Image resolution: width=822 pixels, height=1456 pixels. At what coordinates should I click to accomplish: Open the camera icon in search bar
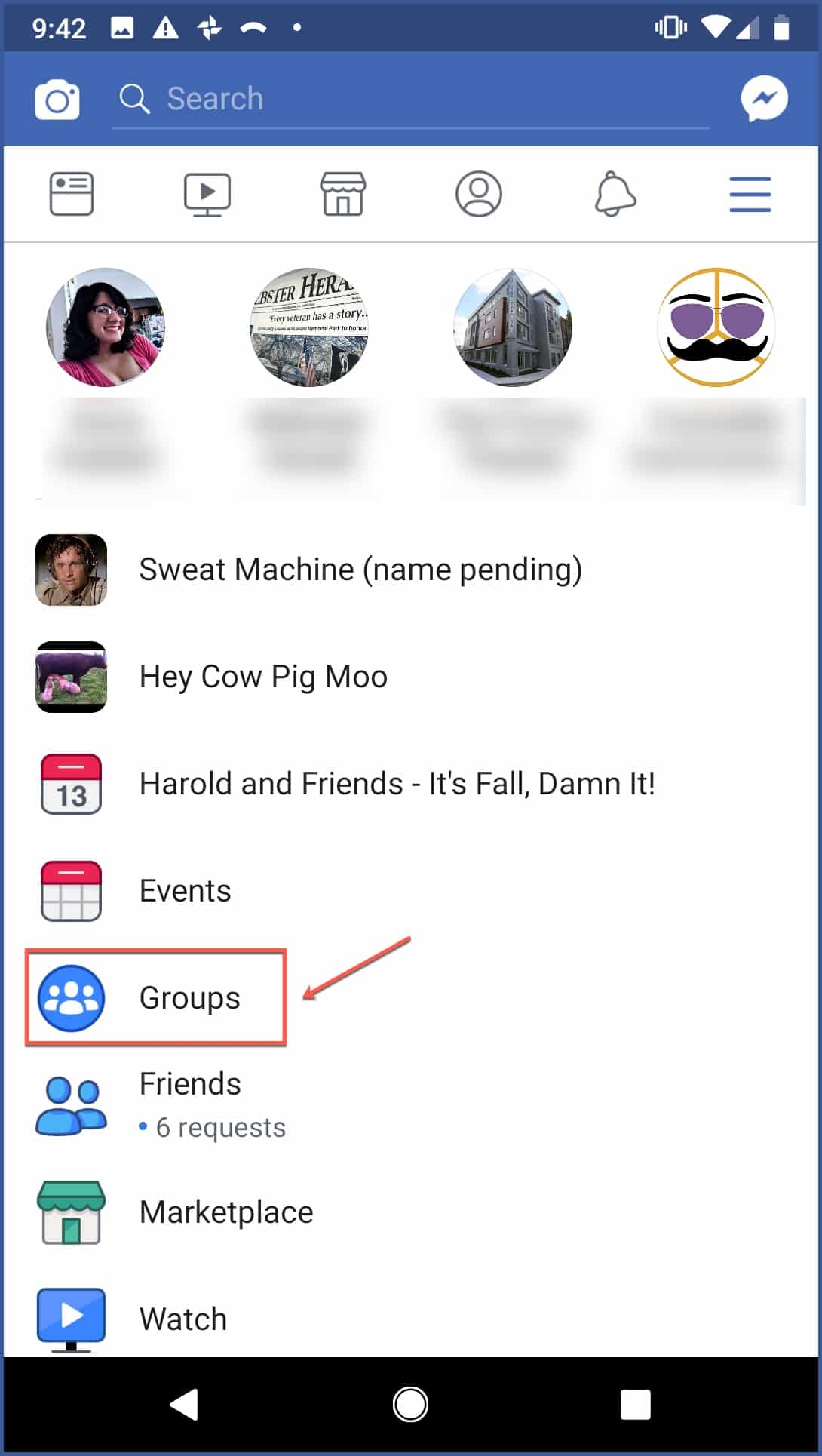coord(57,98)
